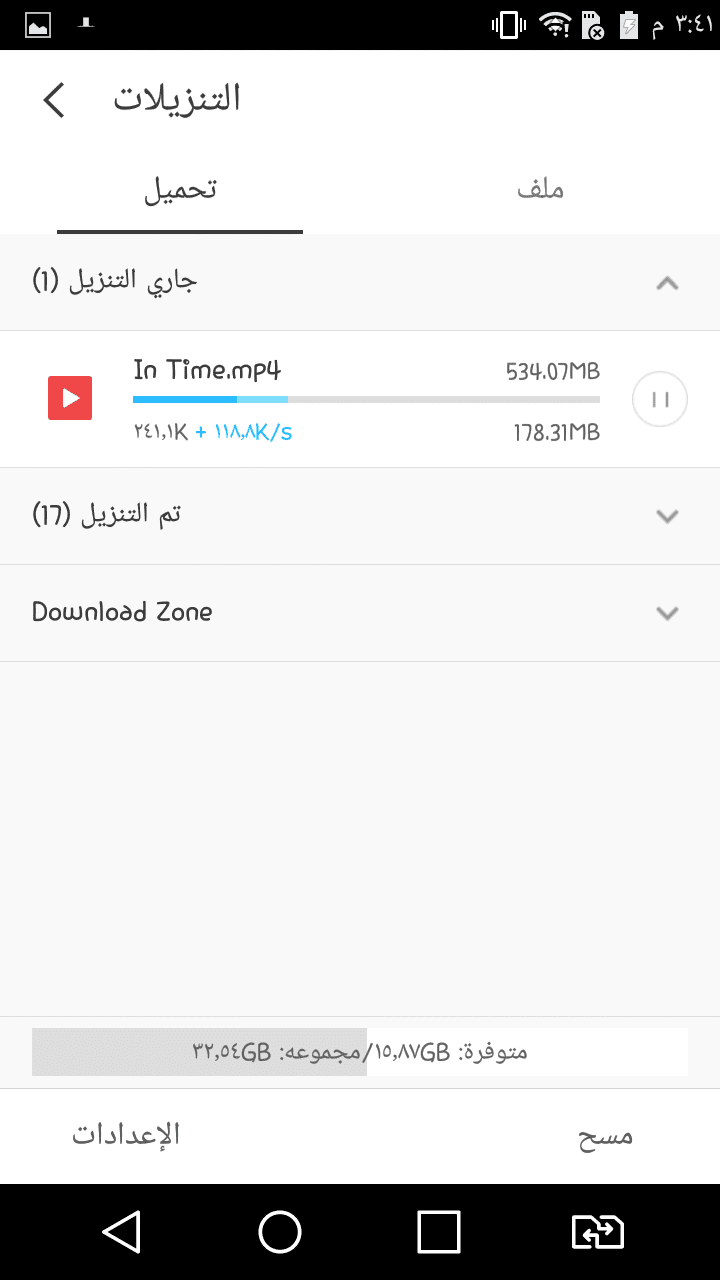Tap the red video play thumbnail icon
Image resolution: width=720 pixels, height=1280 pixels.
69,397
